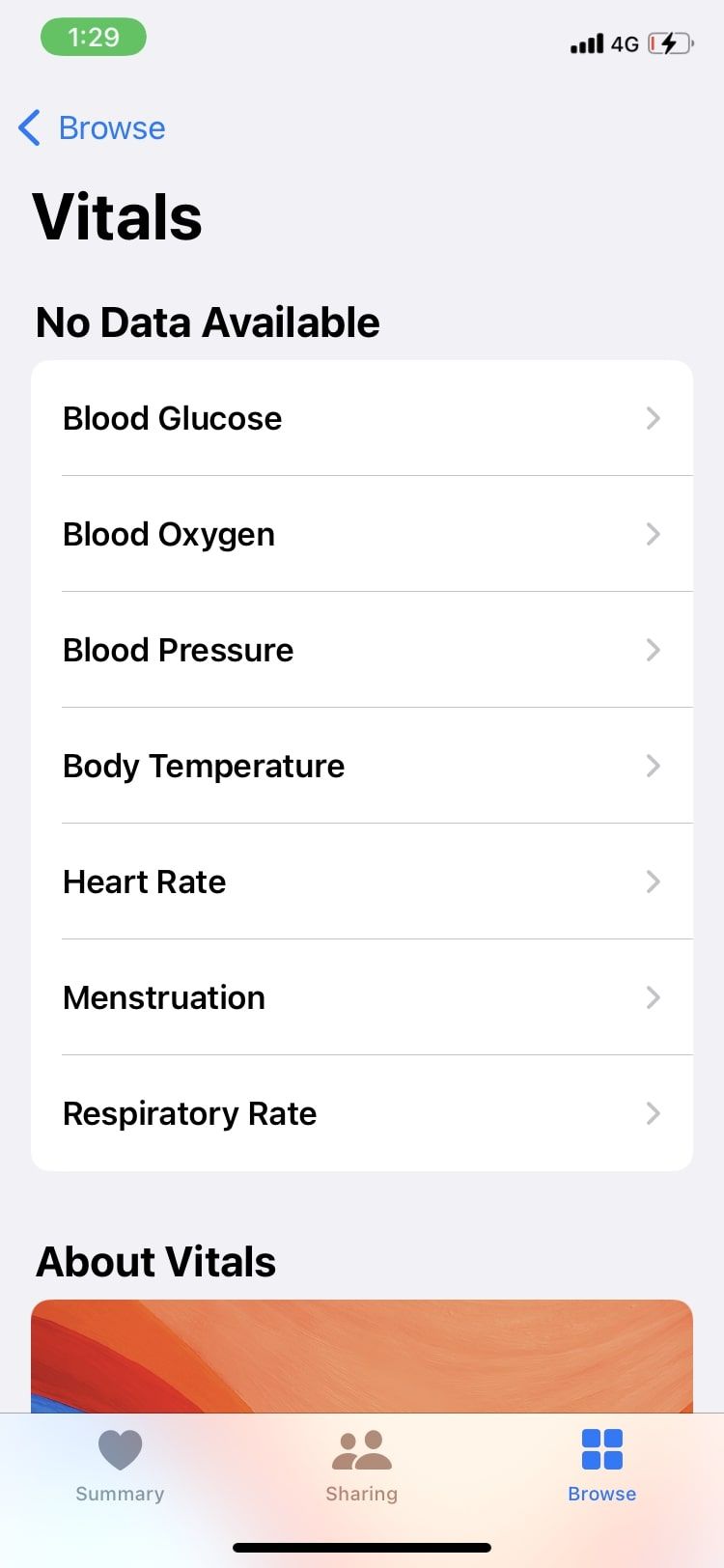Go back to Browse

point(93,127)
